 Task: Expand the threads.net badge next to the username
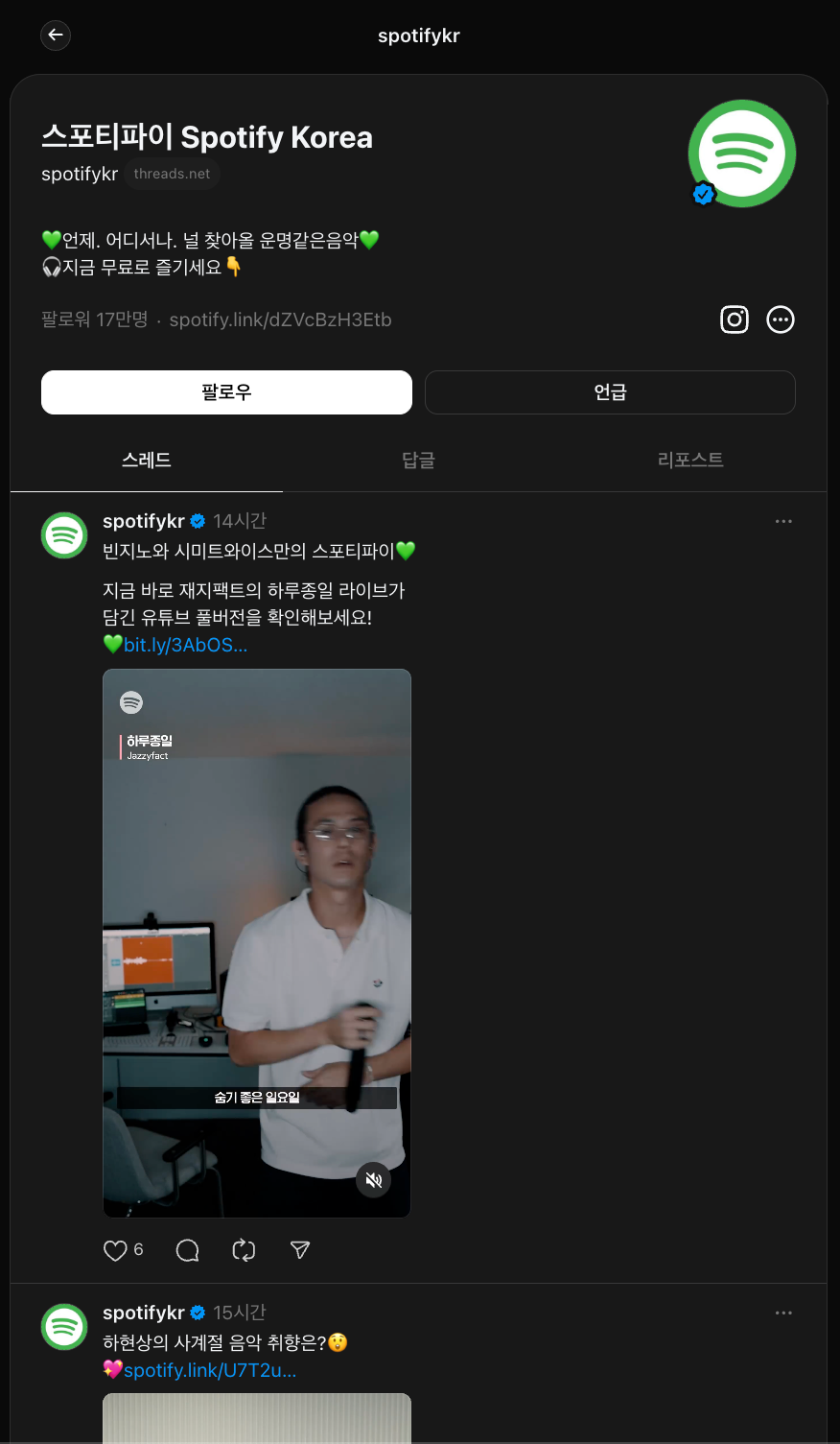pos(172,174)
